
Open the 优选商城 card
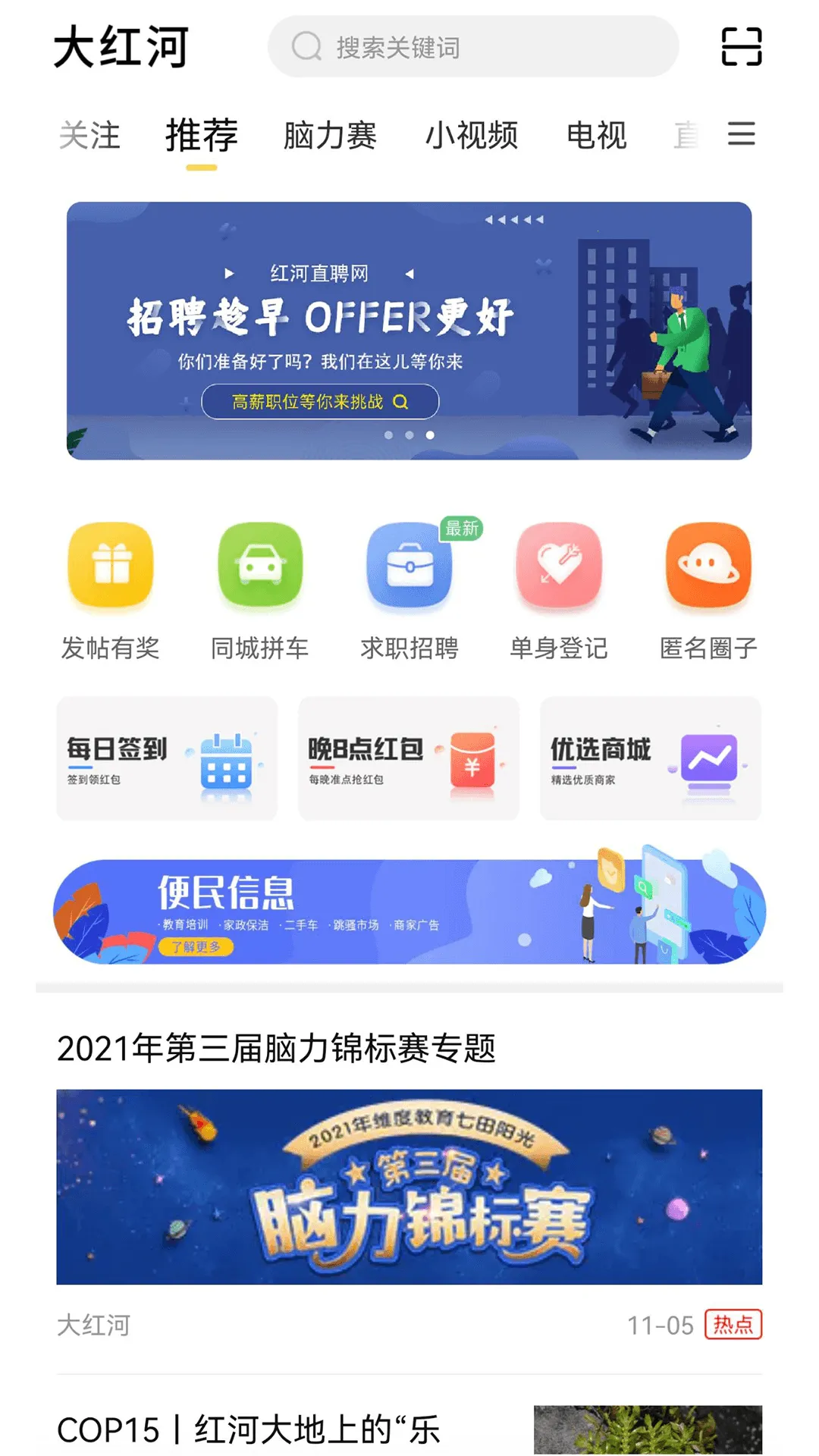[651, 758]
